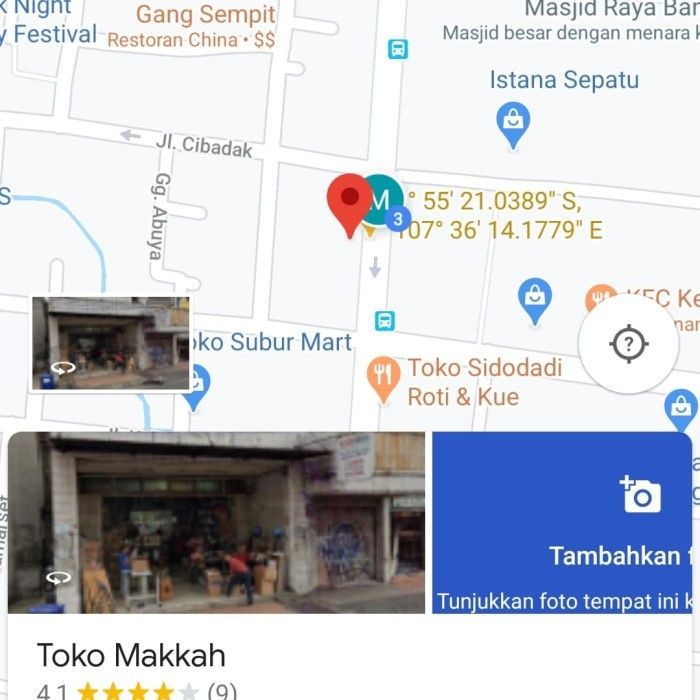Tap the bus stop icon above Toko Sidodadi
Viewport: 700px width, 700px height.
(384, 321)
